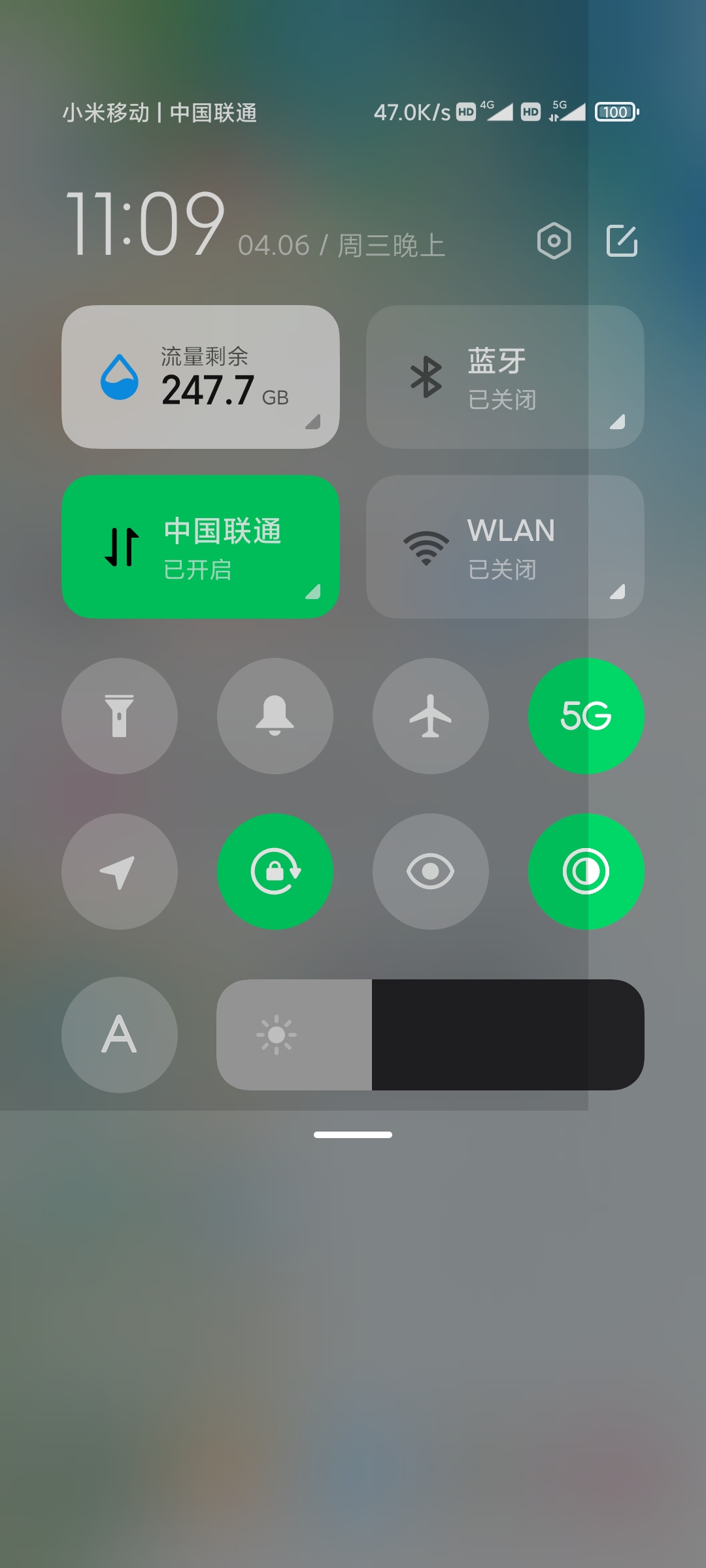Expand Bluetooth options via corner arrow
706x1568 pixels.
(617, 422)
